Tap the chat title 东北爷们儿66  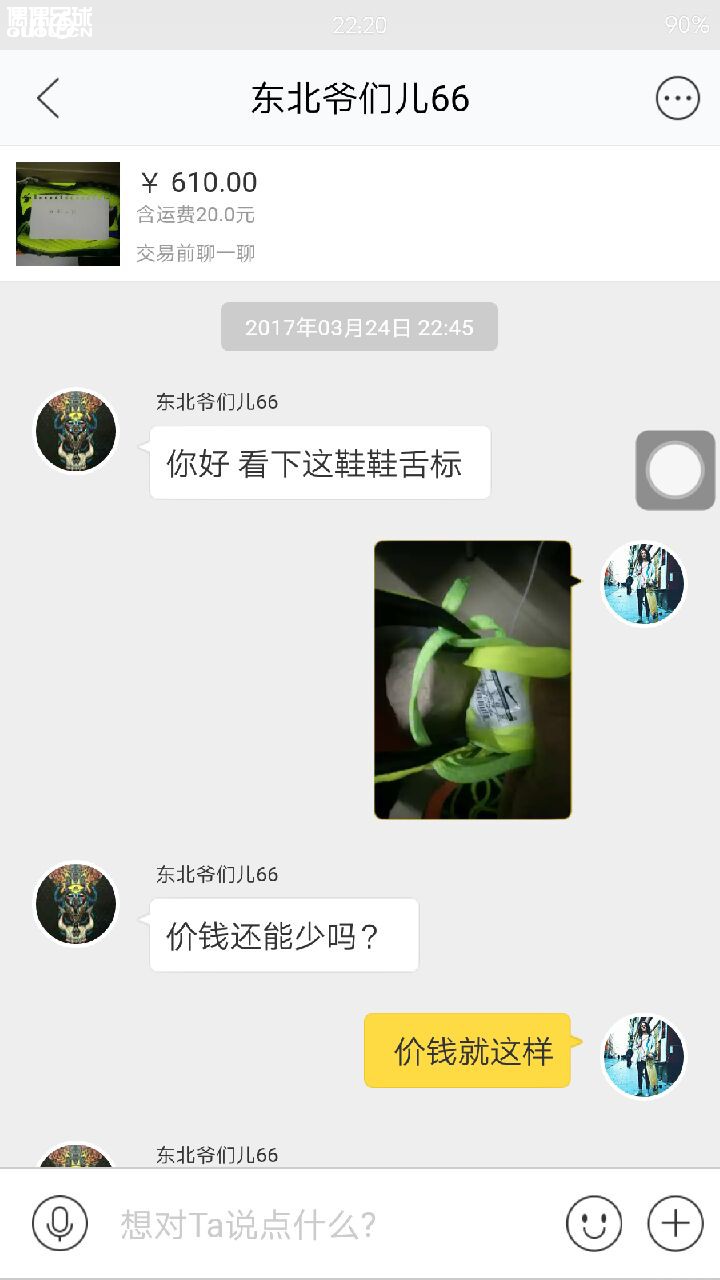tap(360, 97)
